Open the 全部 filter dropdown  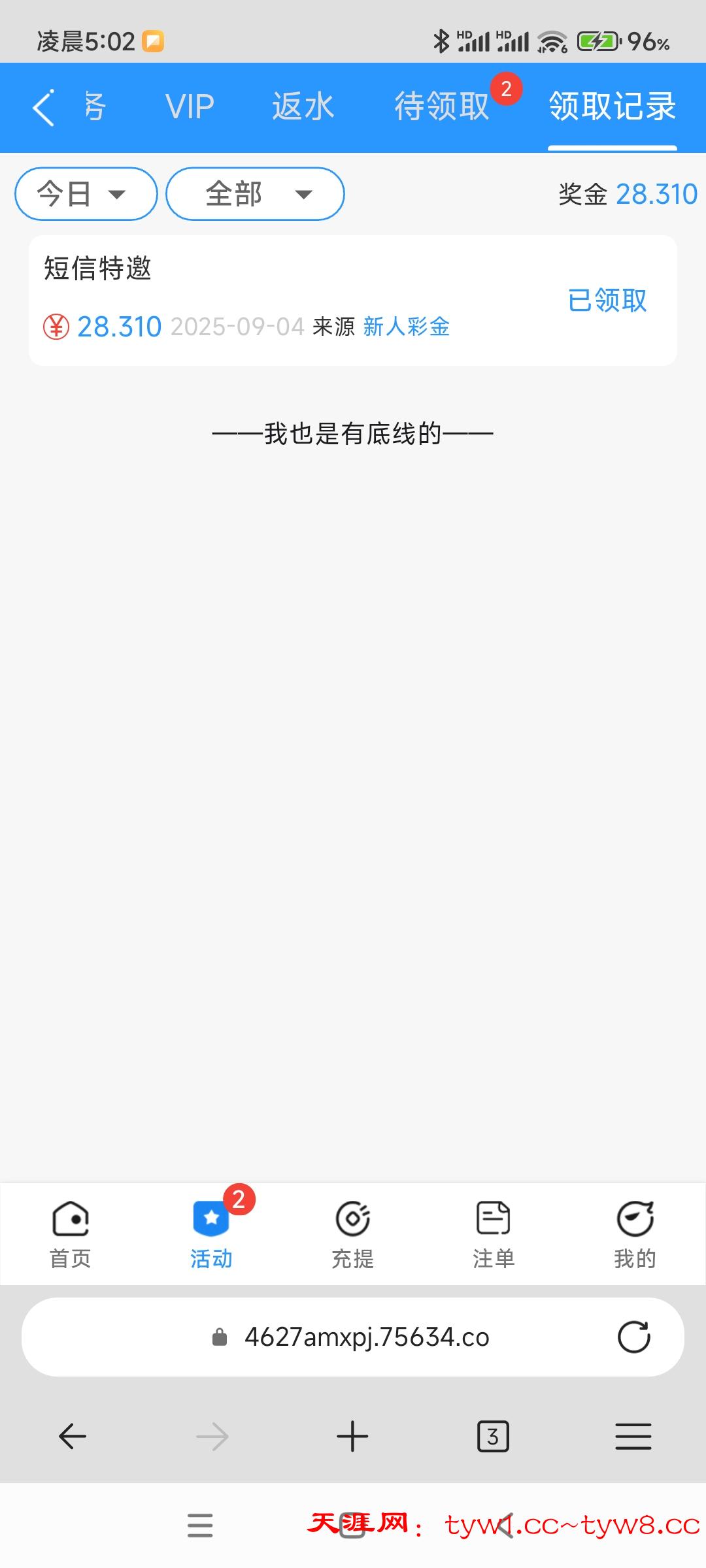click(x=255, y=194)
